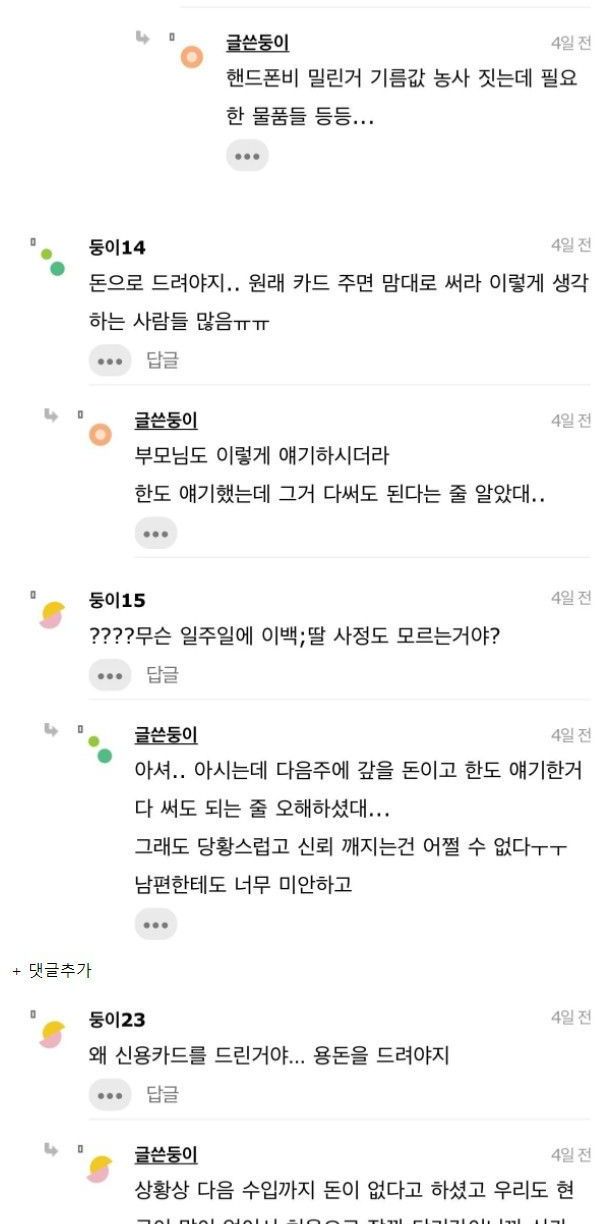Open more options under the 핸드폰비 reply
Image resolution: width=612 pixels, height=1224 pixels.
click(247, 156)
